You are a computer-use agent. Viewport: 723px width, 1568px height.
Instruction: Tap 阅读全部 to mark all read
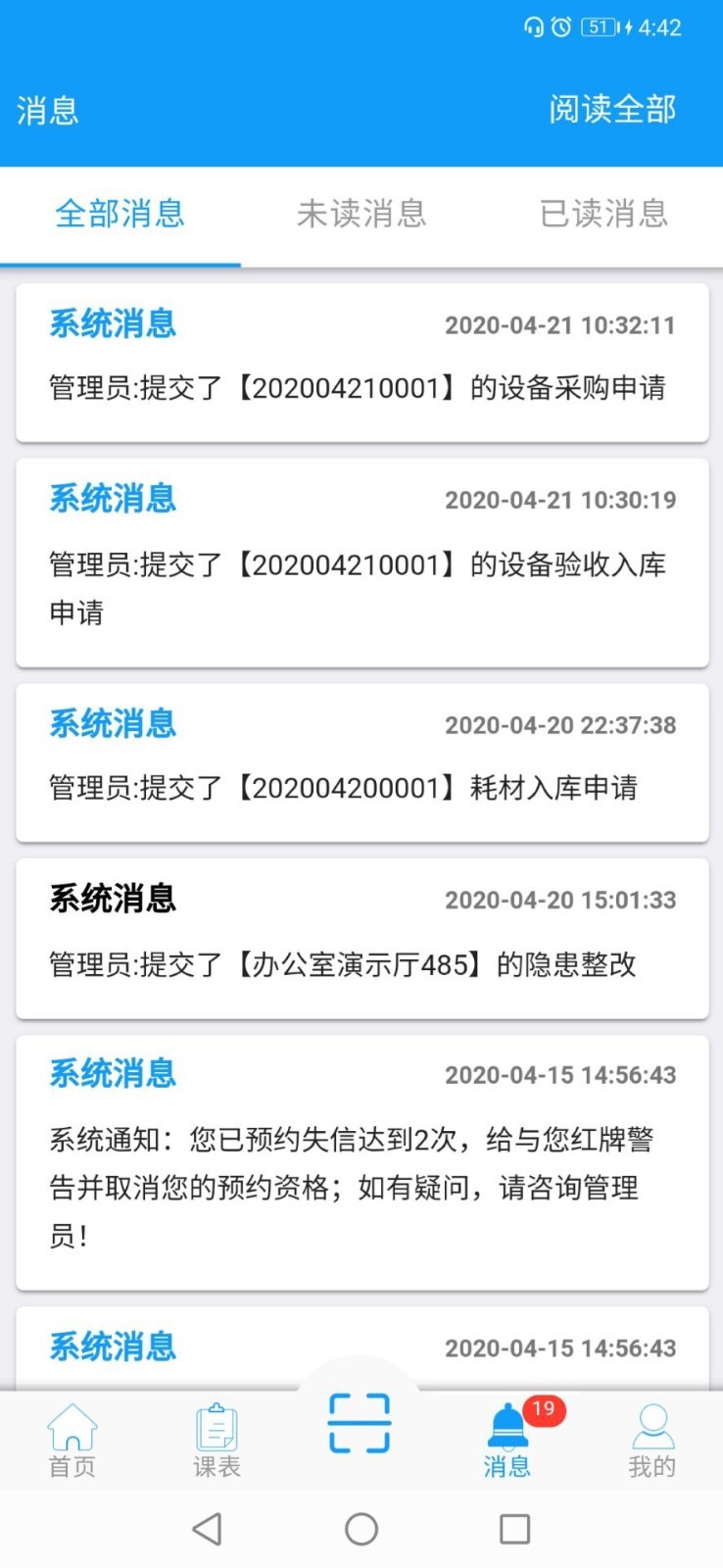pos(612,109)
